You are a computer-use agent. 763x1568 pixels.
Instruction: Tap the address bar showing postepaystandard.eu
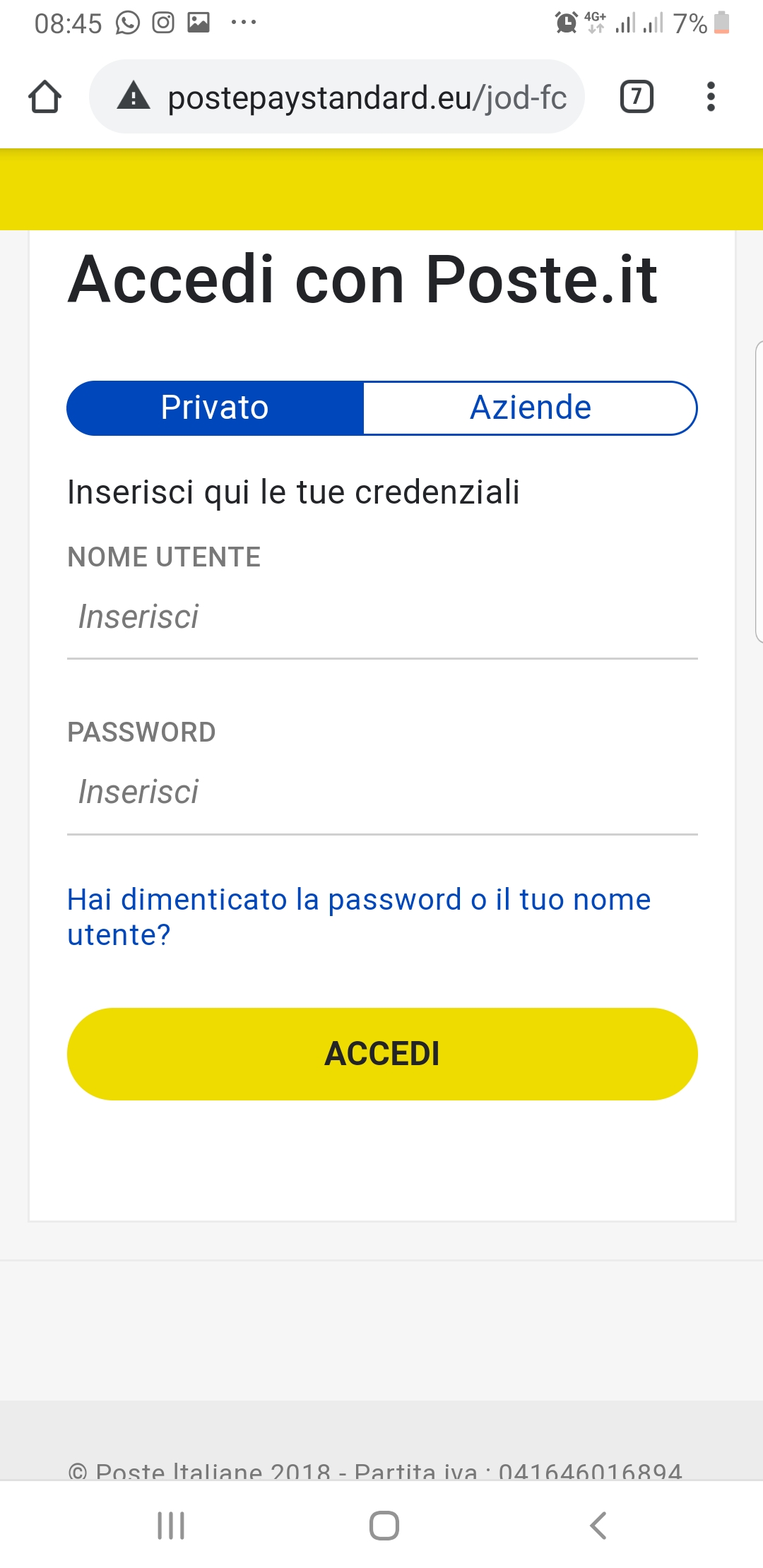(x=337, y=97)
